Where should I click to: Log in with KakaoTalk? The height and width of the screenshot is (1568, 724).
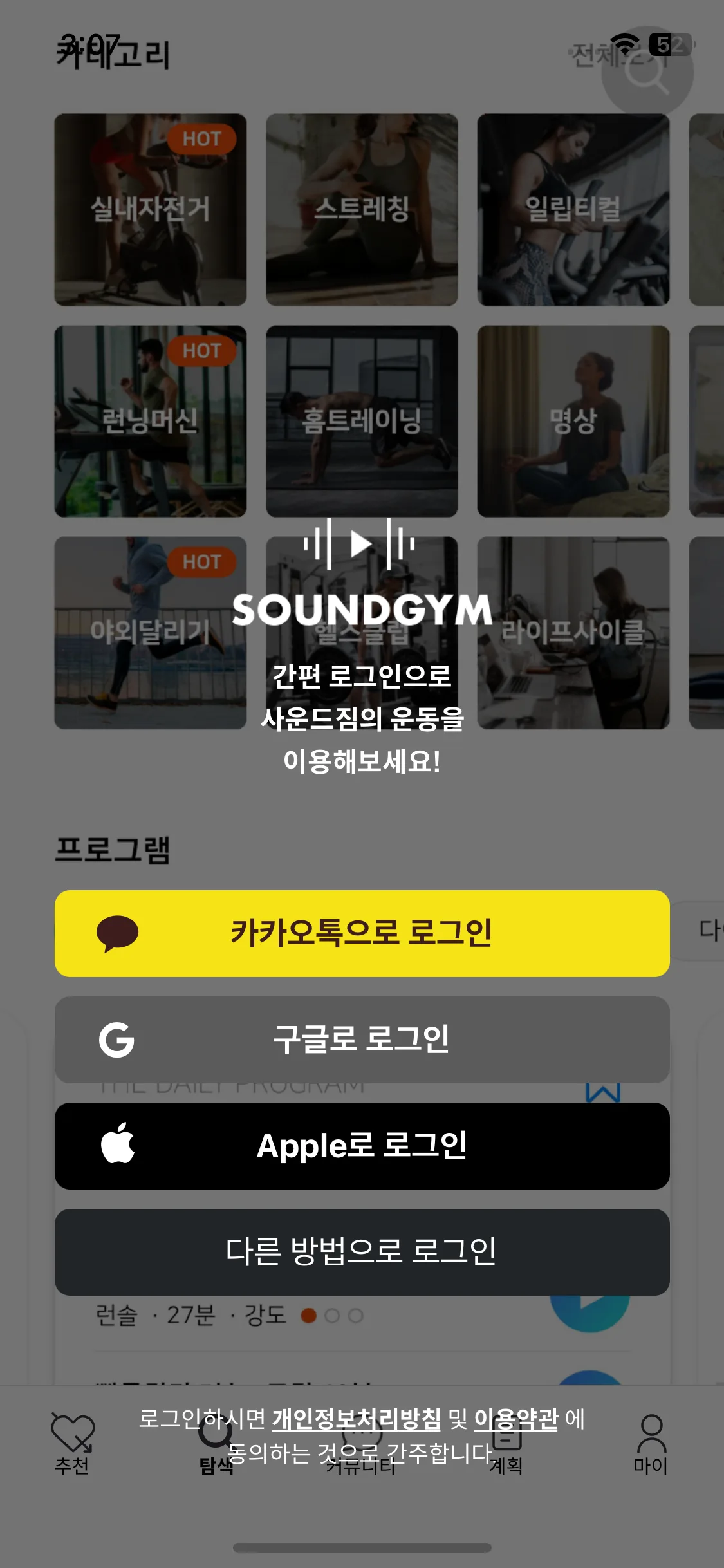(x=362, y=933)
